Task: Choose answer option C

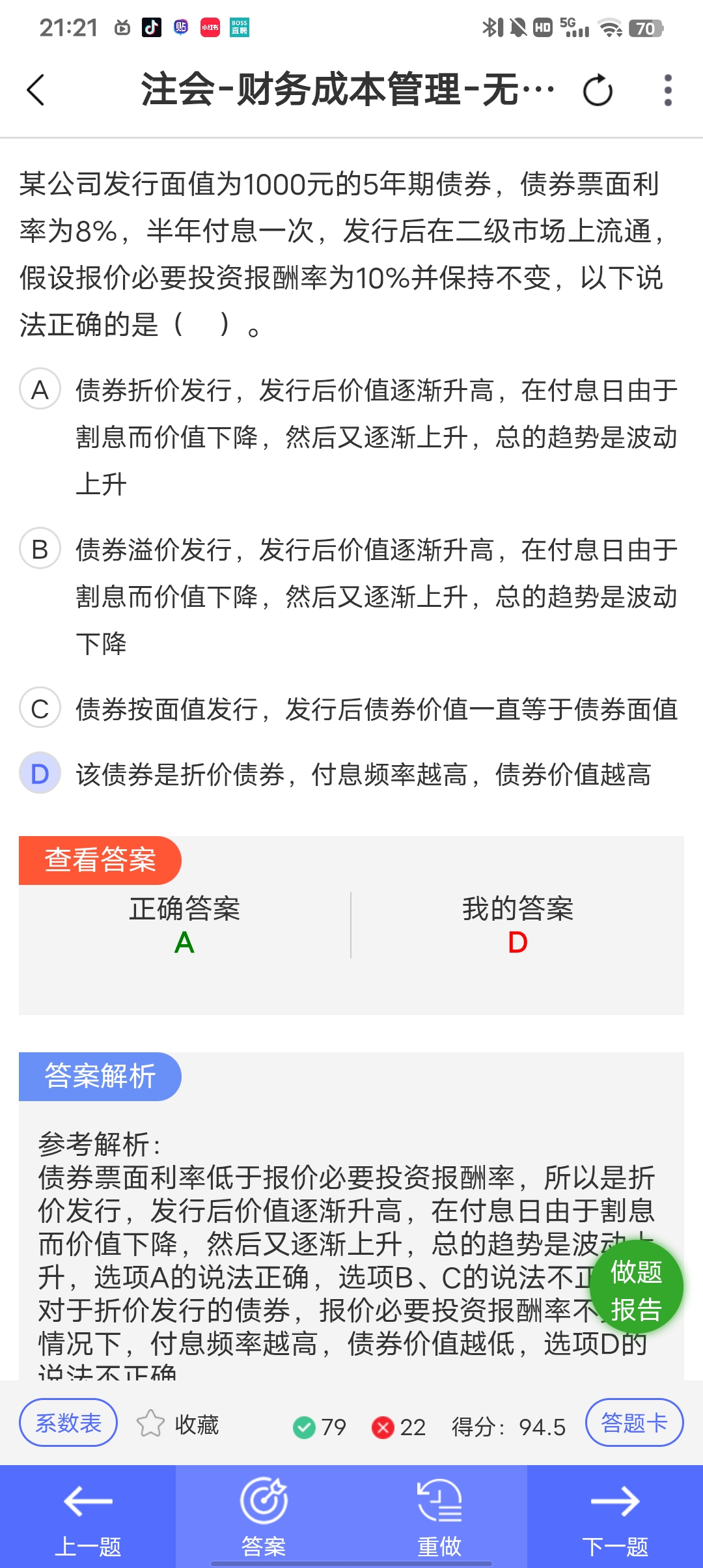Action: click(40, 708)
